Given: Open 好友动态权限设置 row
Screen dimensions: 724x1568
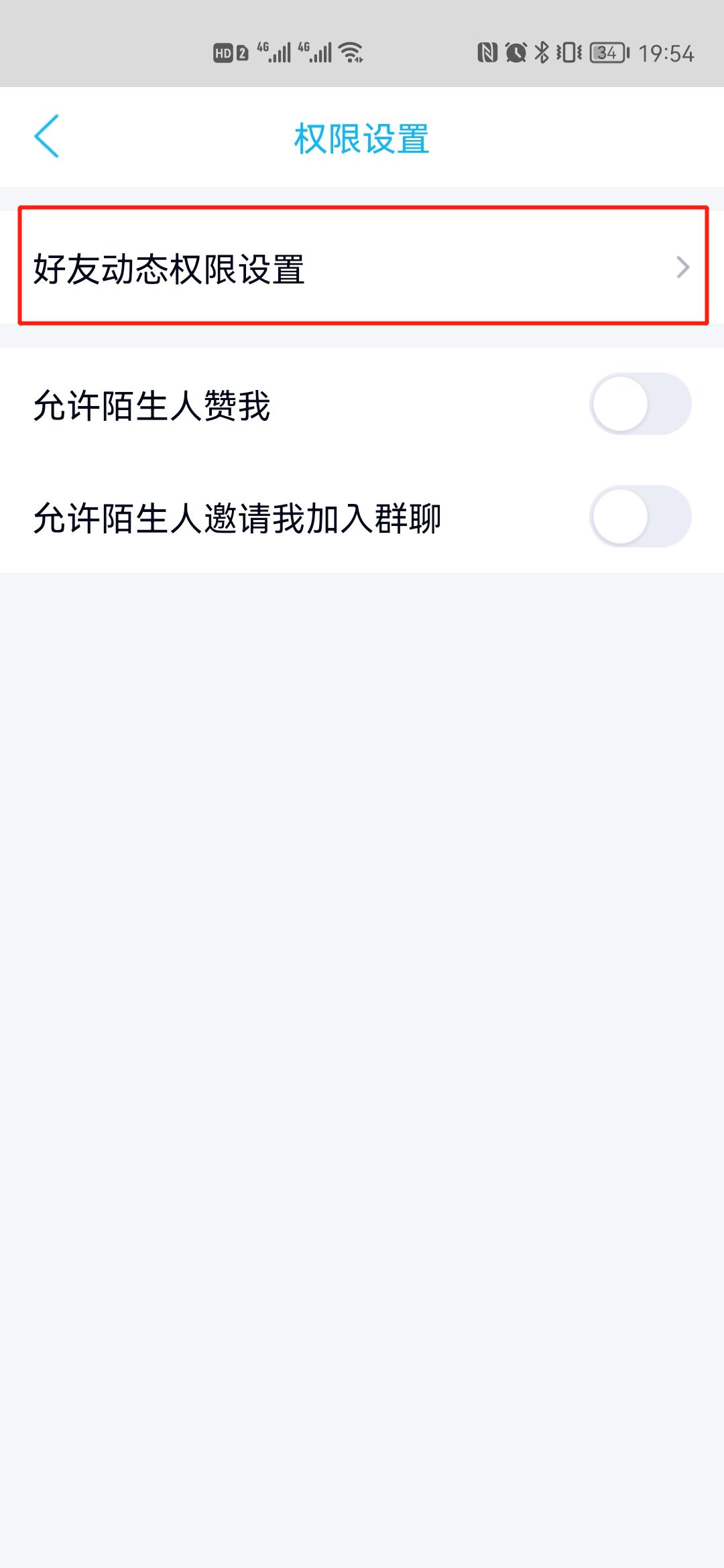Looking at the screenshot, I should 362,267.
